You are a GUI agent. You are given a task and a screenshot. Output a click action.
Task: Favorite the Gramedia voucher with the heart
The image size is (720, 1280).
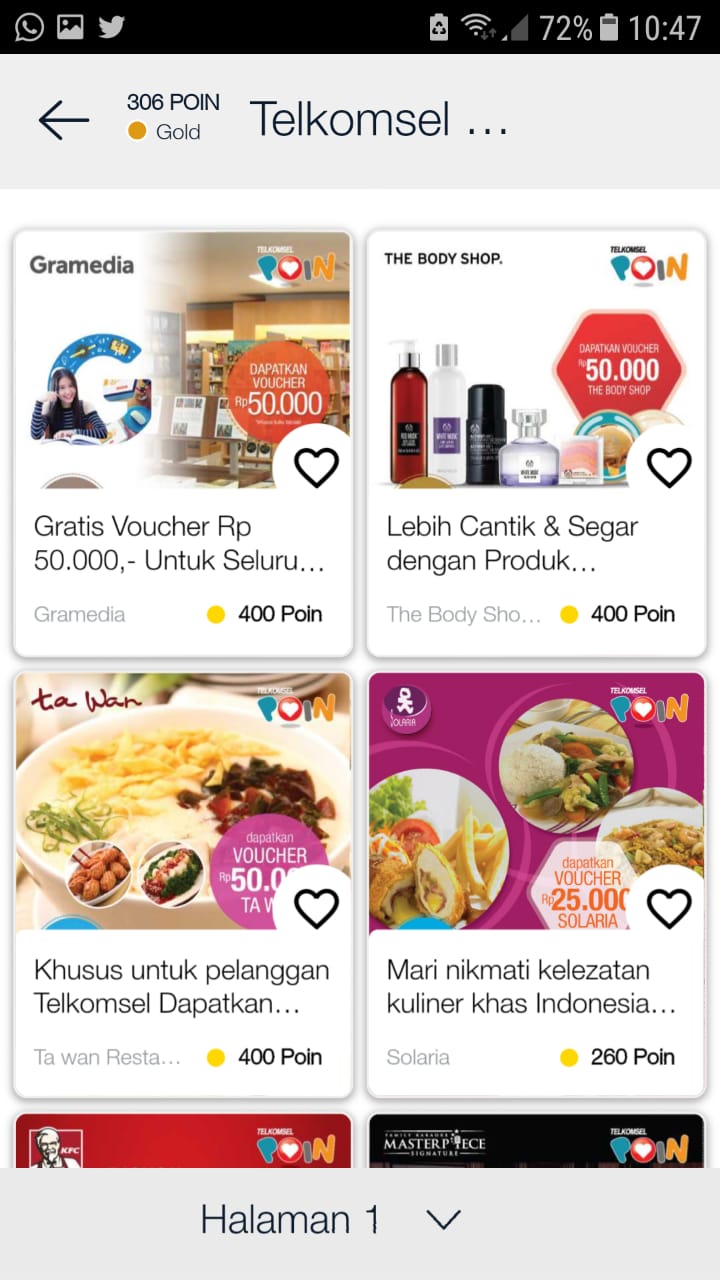pyautogui.click(x=316, y=467)
